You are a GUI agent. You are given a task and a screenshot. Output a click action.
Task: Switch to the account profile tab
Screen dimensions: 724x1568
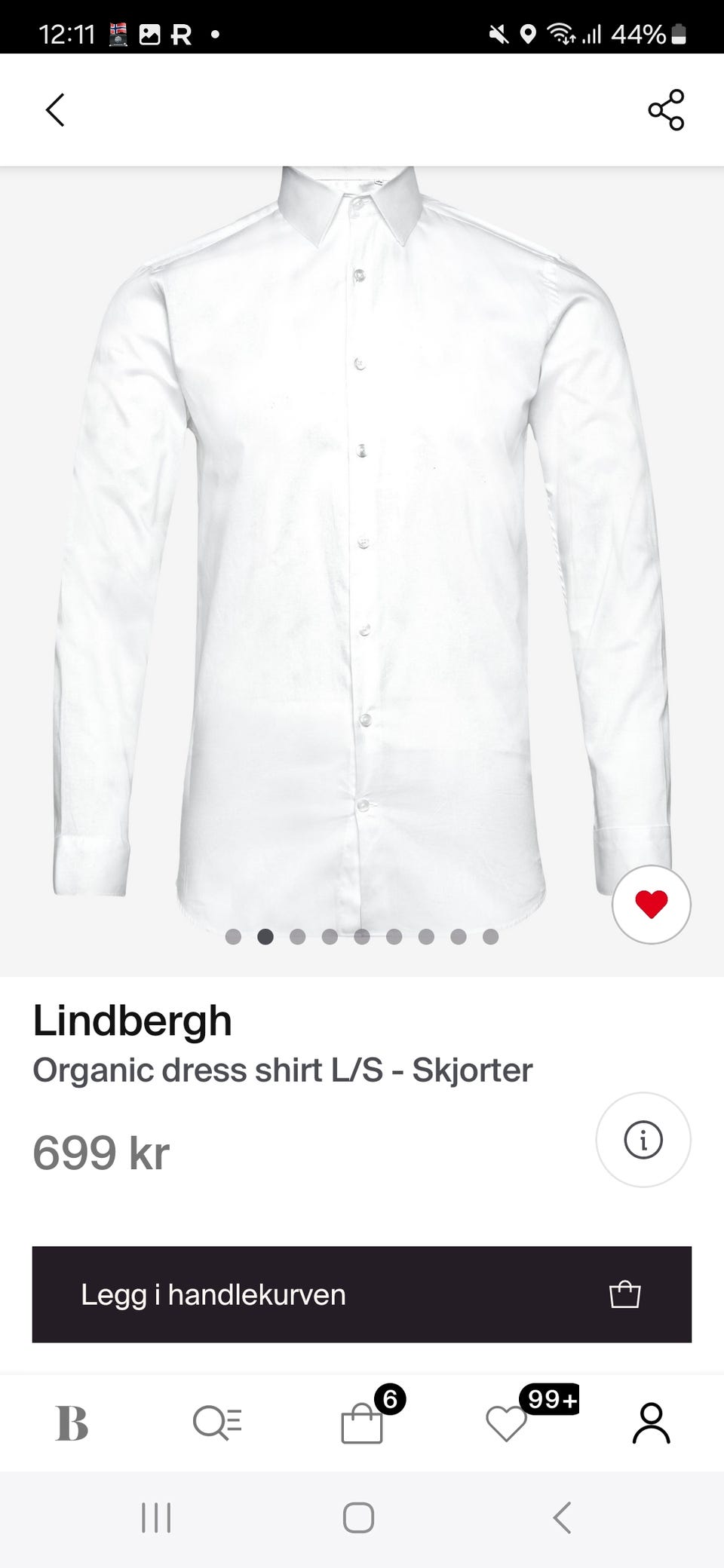pos(651,1423)
